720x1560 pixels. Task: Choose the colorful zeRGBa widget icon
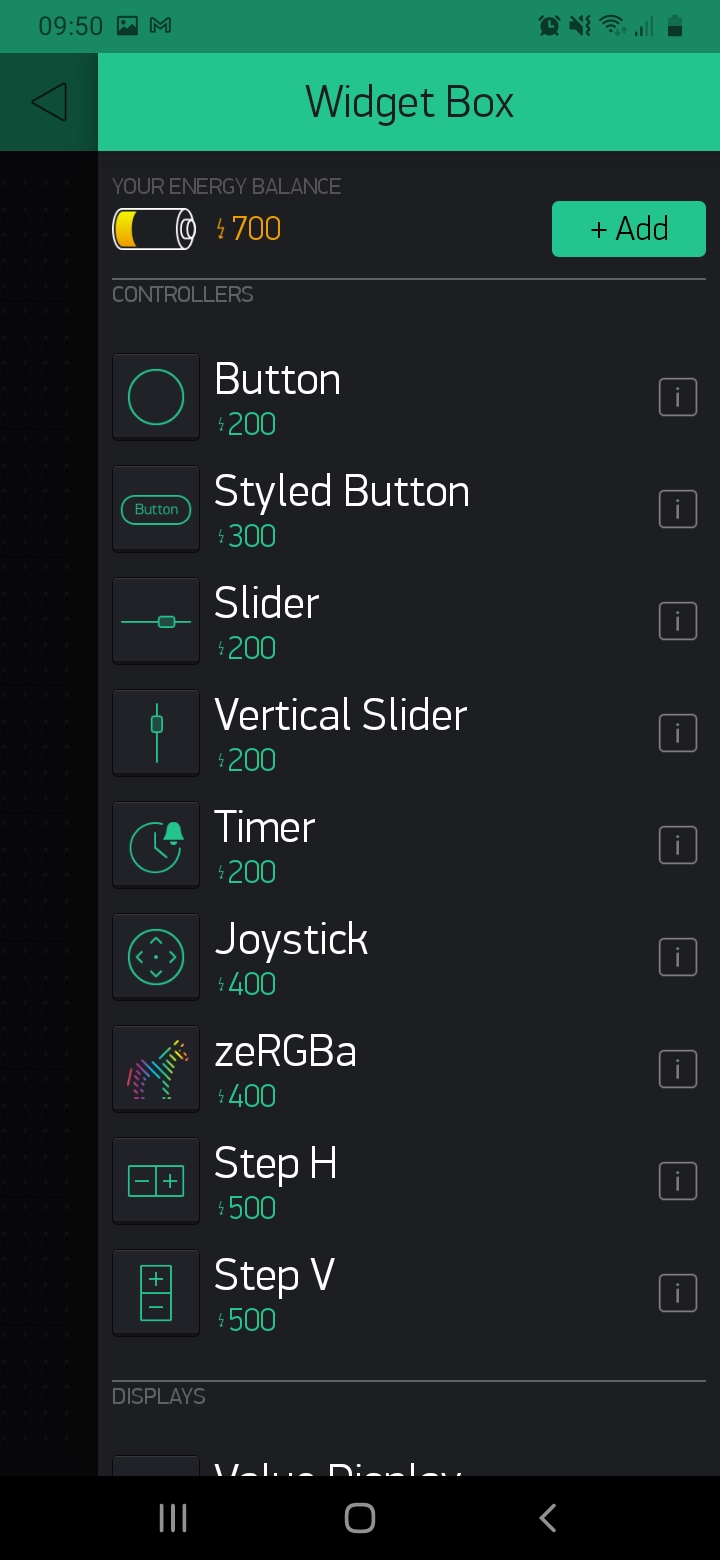click(x=155, y=1068)
